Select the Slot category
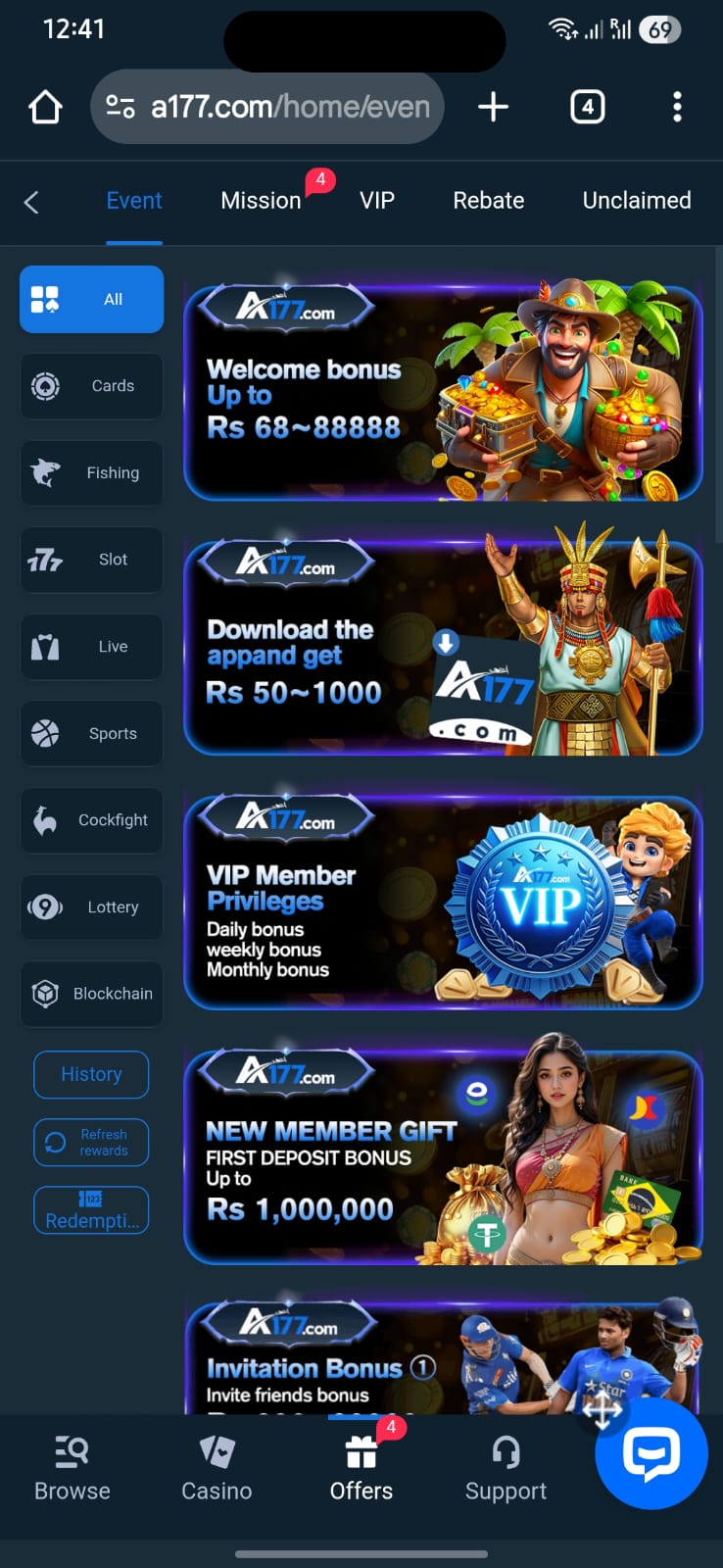The image size is (723, 1568). click(92, 560)
